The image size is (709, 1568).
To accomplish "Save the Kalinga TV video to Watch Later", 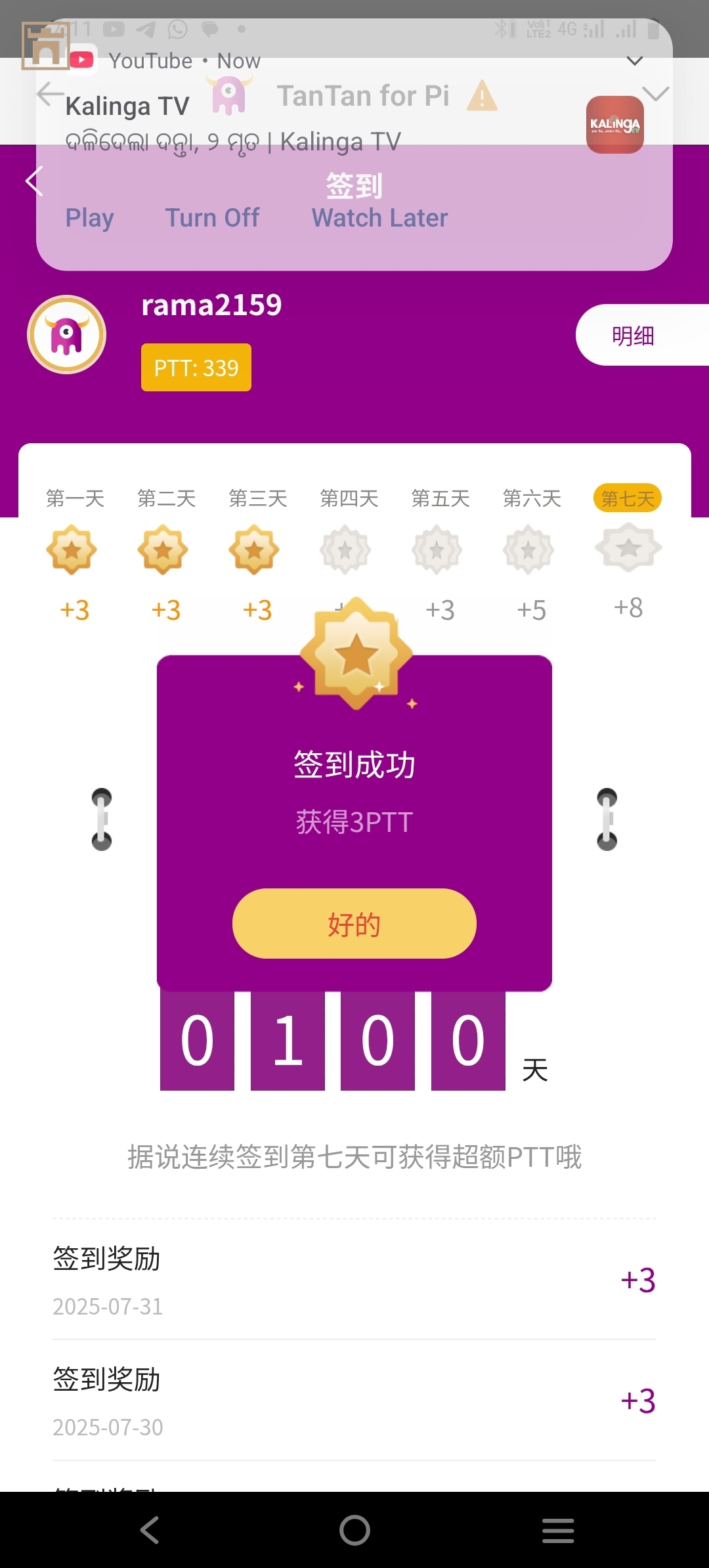I will pos(379,218).
